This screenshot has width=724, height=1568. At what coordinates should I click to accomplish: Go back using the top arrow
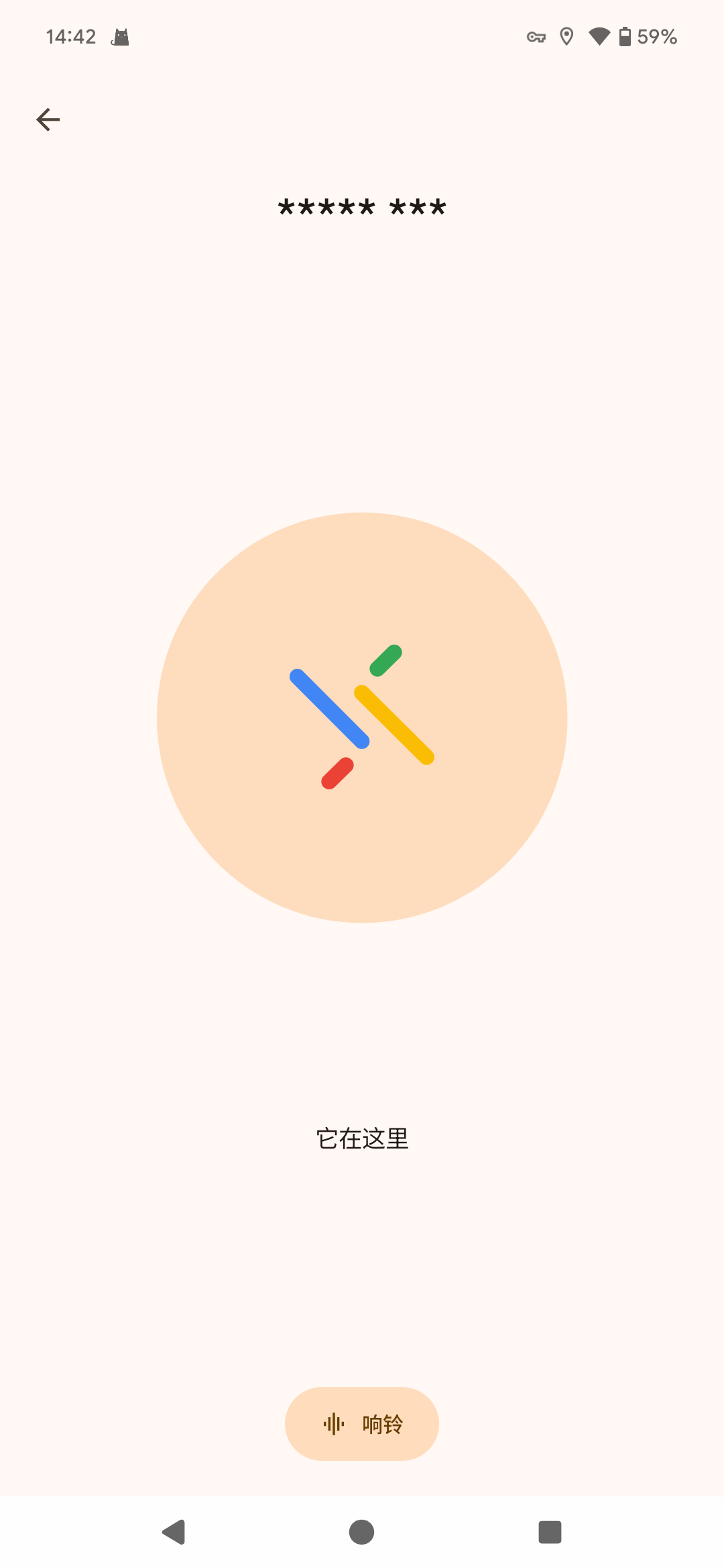(48, 120)
